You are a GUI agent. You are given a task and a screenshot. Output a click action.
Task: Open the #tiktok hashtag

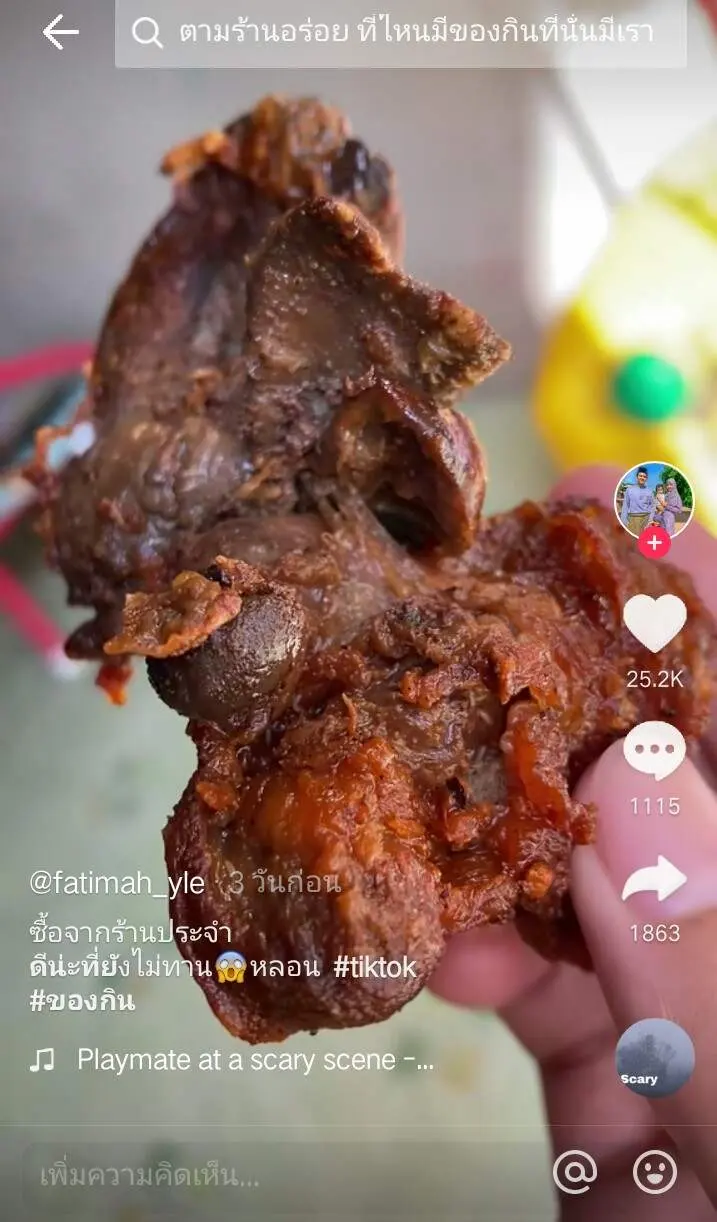[x=374, y=966]
